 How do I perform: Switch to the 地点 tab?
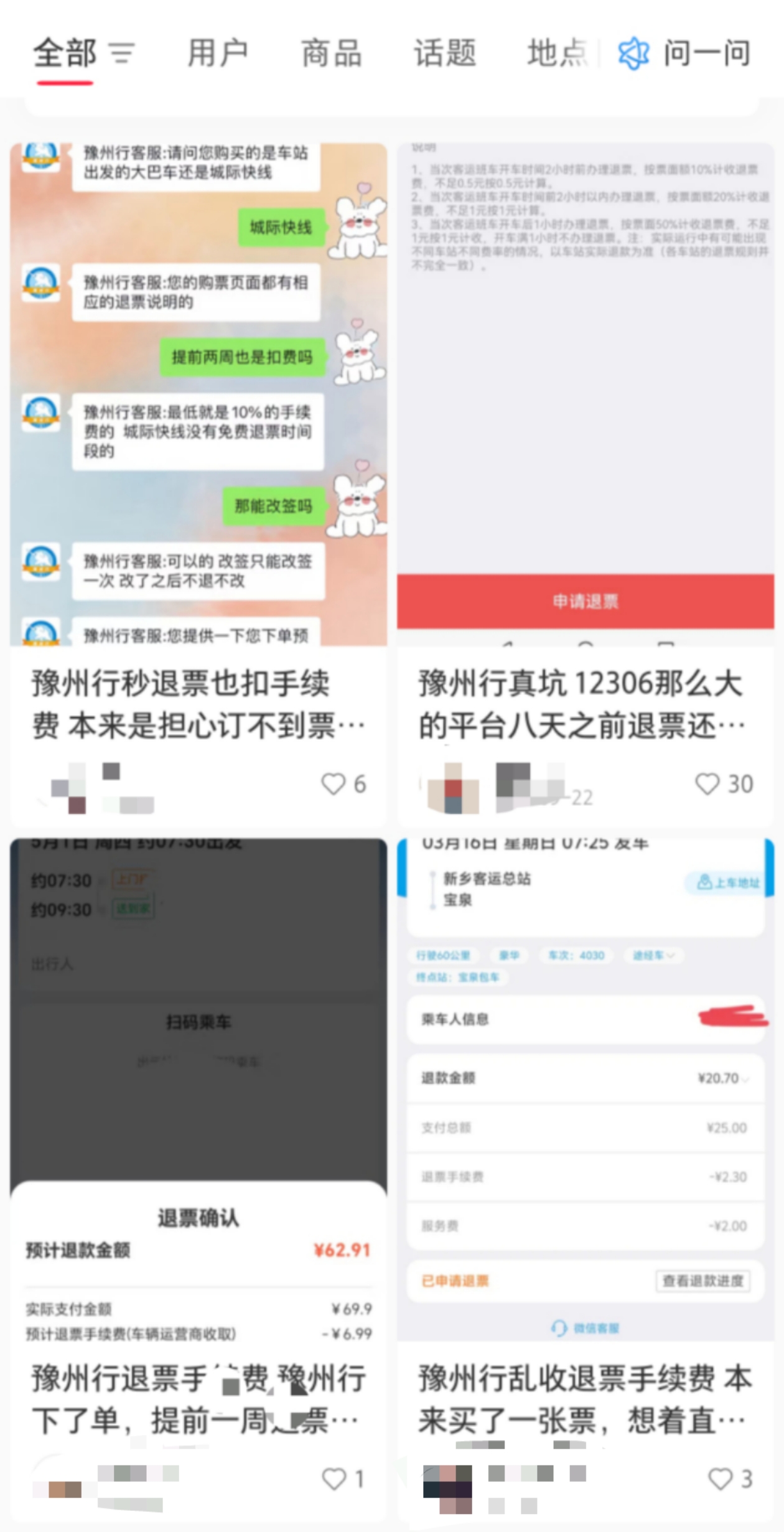tap(558, 53)
